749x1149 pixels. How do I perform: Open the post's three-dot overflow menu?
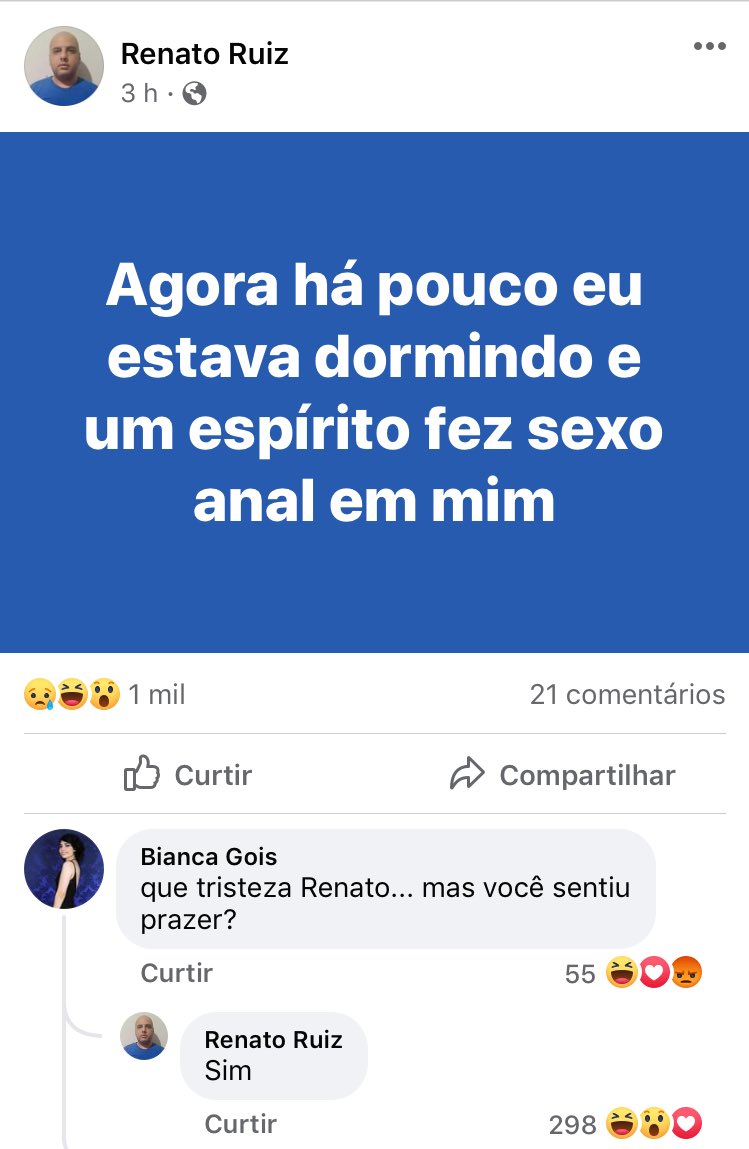pyautogui.click(x=709, y=47)
